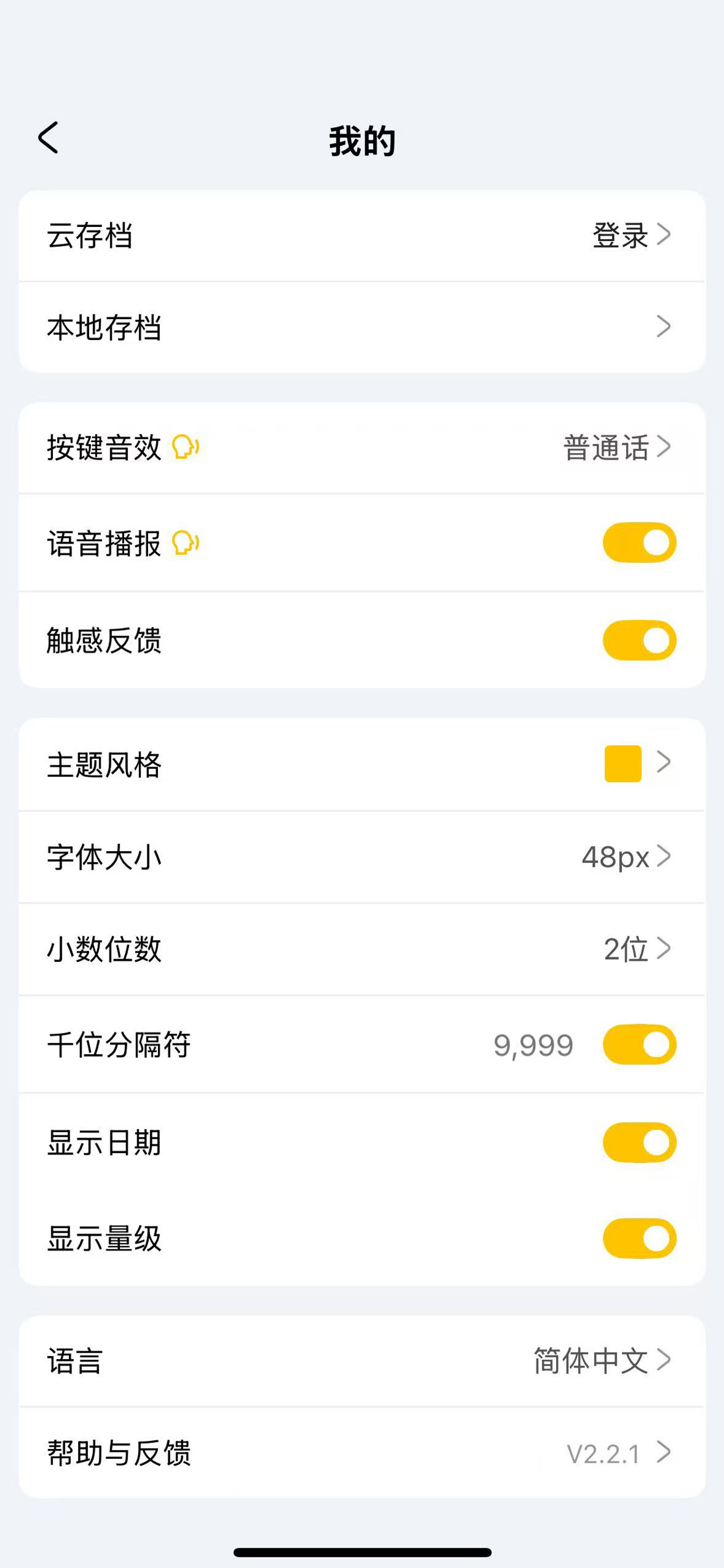Turn off the 显示量级 toggle
Screen dimensions: 724x1568
point(639,1238)
